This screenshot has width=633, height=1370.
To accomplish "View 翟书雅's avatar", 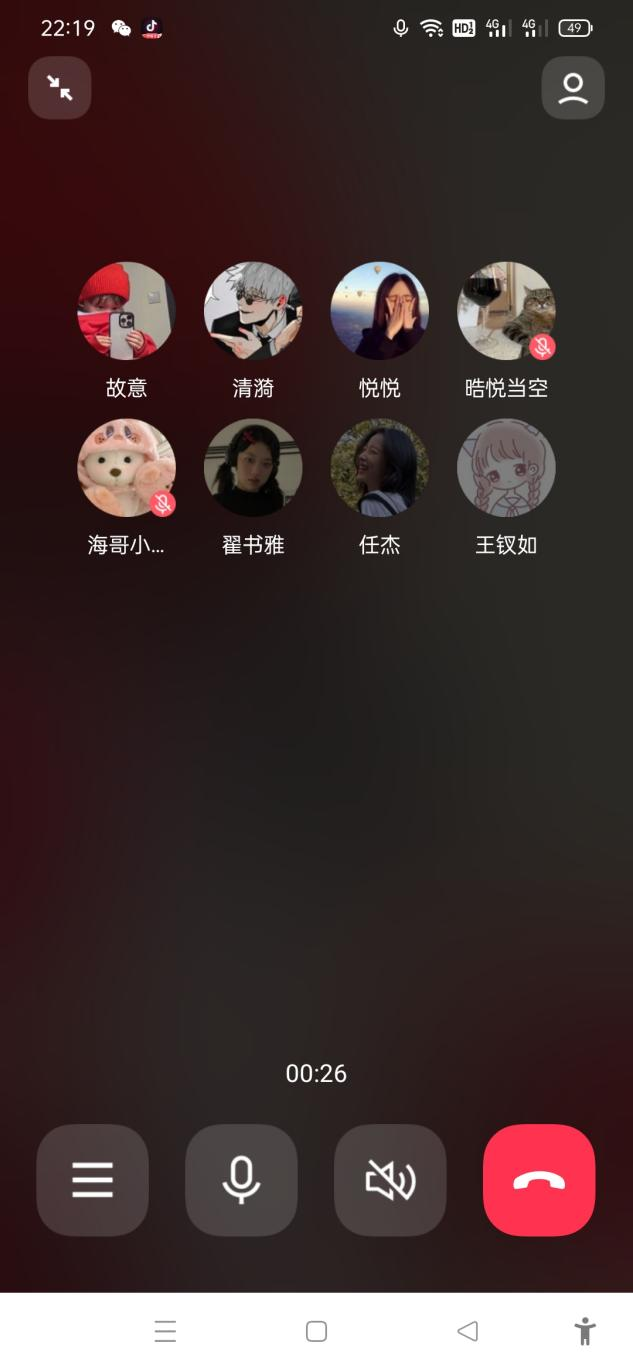I will [x=253, y=467].
